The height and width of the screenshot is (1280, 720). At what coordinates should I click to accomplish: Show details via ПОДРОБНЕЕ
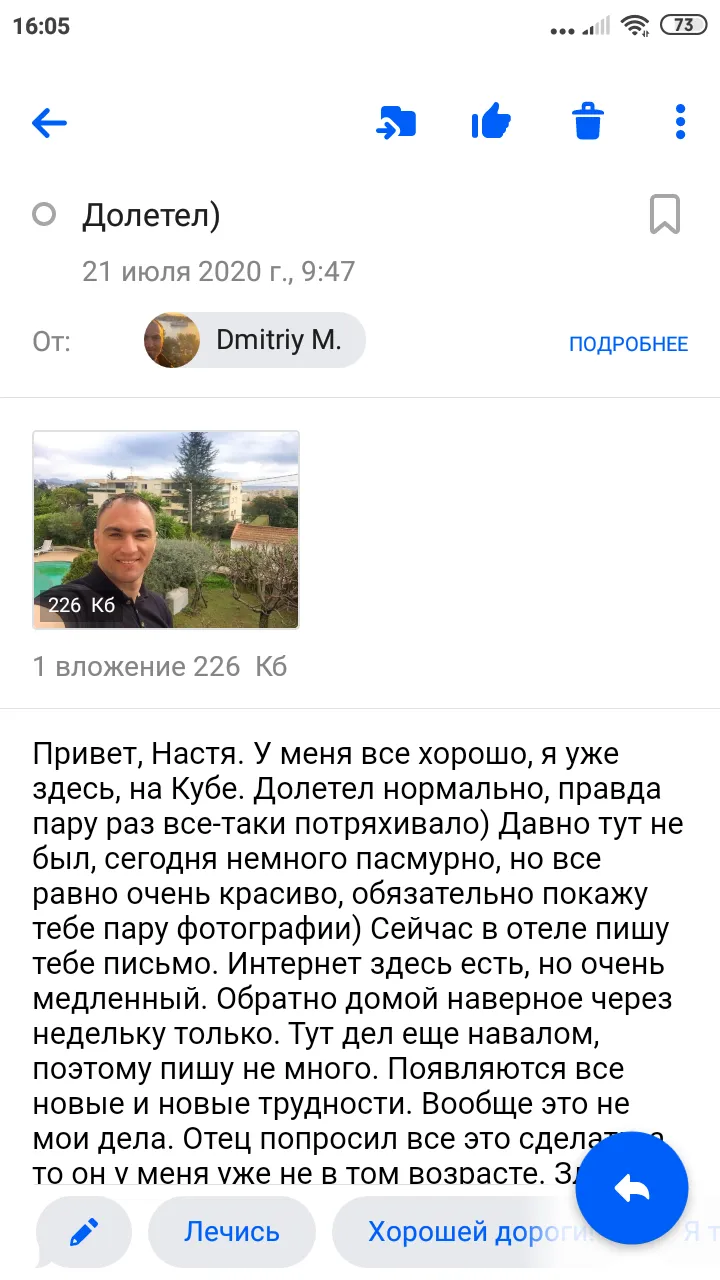[628, 344]
